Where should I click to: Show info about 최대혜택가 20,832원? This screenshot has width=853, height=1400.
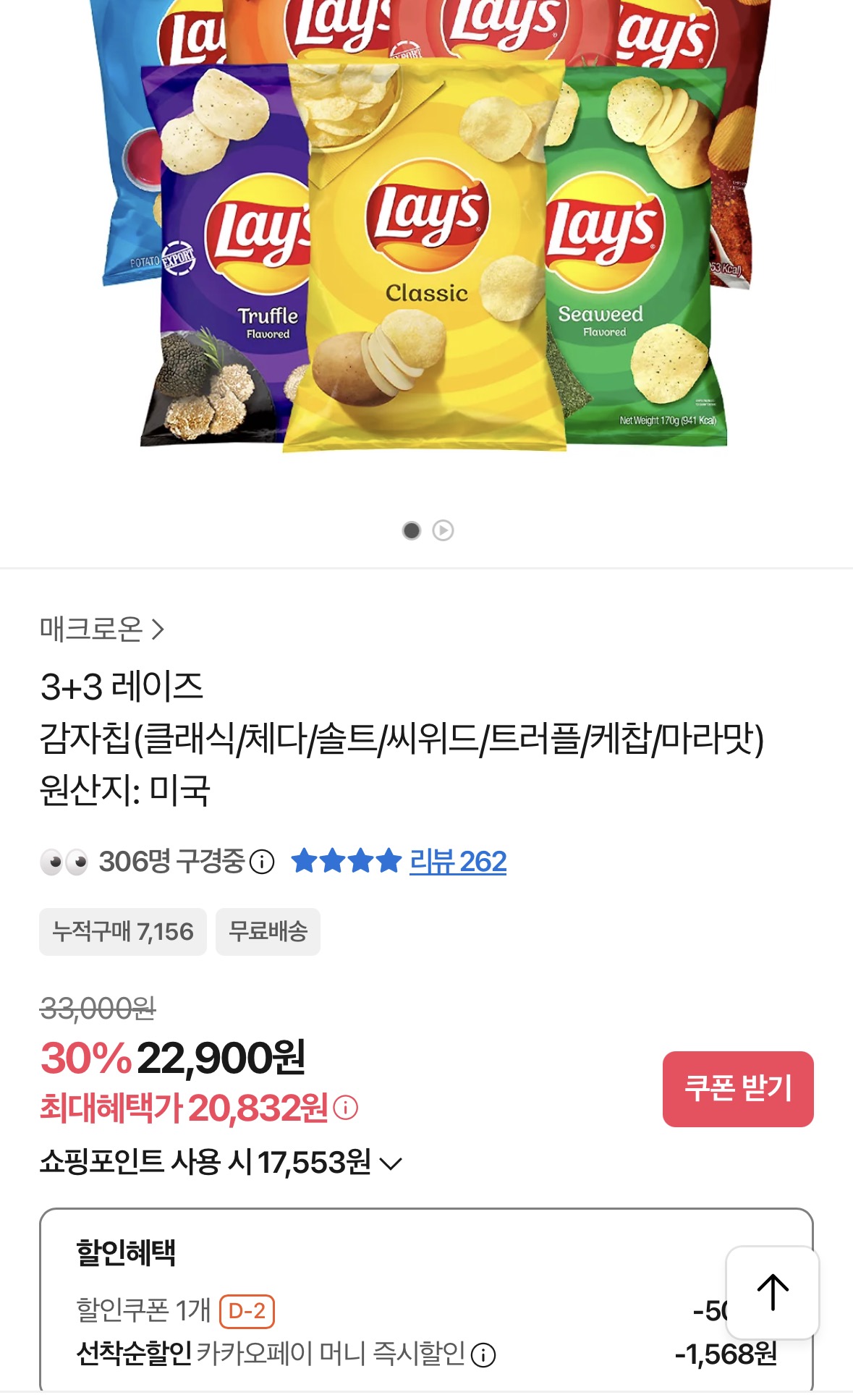[x=346, y=1108]
